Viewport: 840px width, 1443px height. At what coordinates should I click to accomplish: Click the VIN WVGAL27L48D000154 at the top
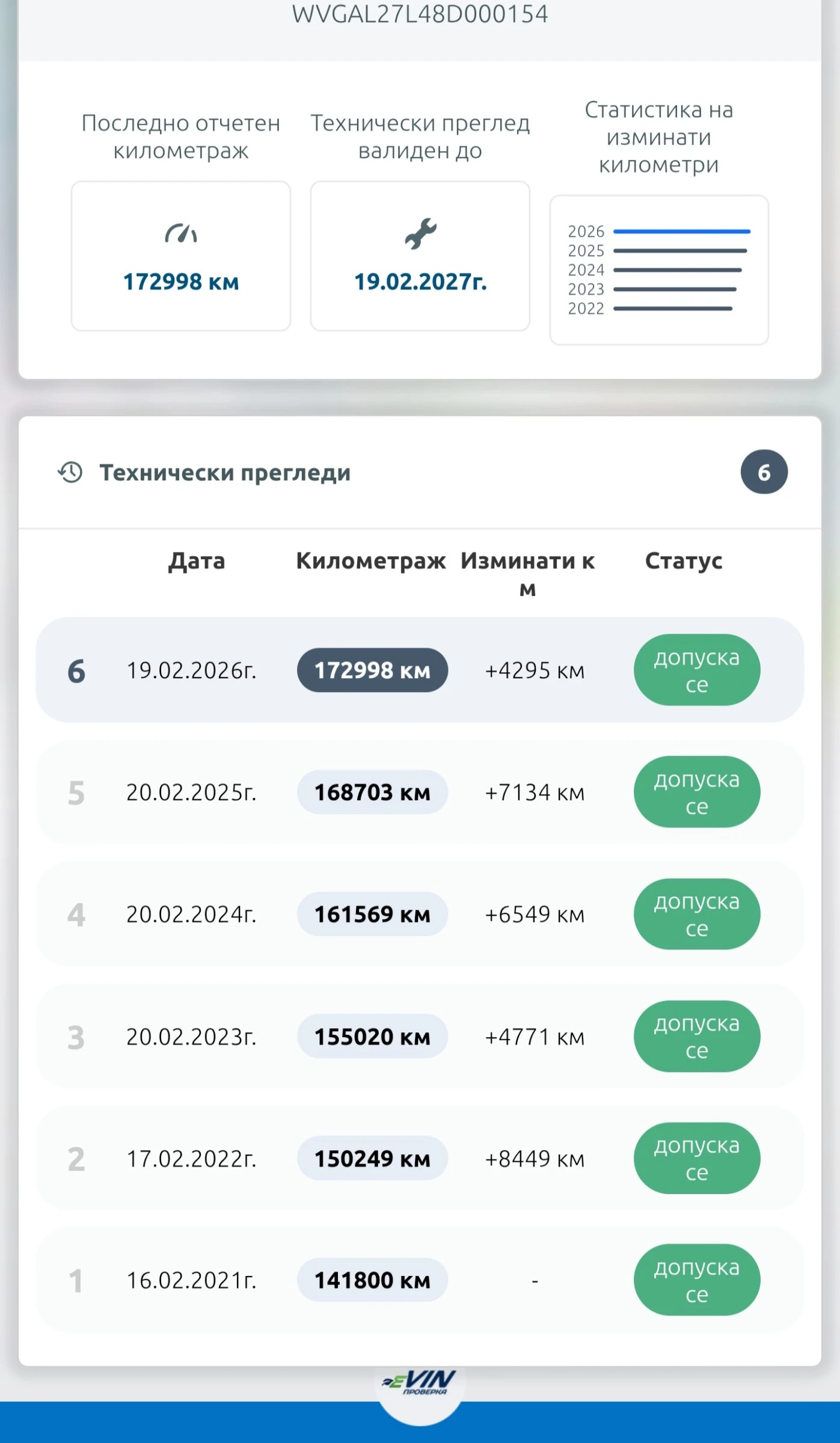[419, 14]
